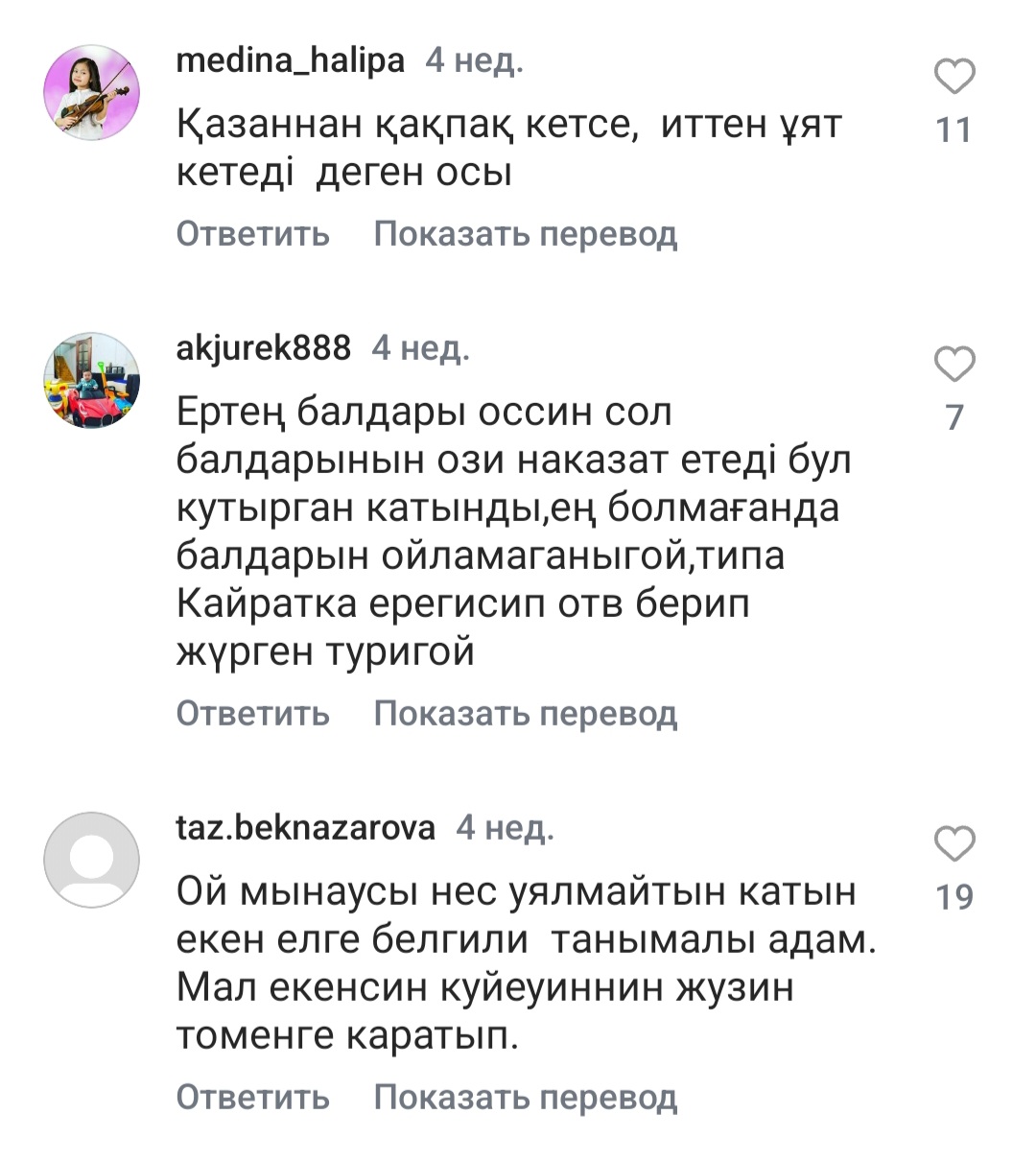Reply to medina_halipa's comment
Image resolution: width=1036 pixels, height=1161 pixels.
click(252, 234)
